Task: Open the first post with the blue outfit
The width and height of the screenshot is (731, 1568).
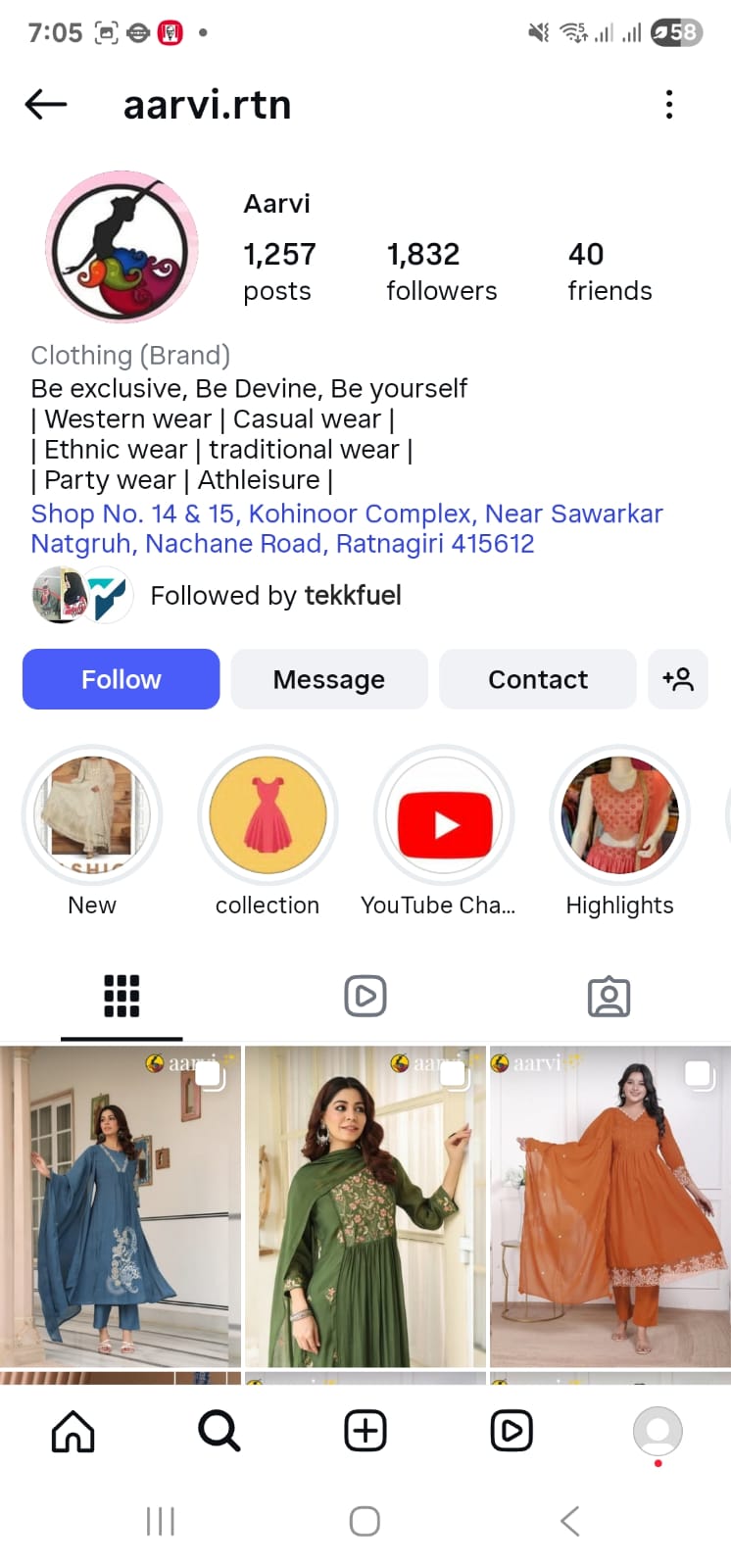Action: tap(121, 1205)
